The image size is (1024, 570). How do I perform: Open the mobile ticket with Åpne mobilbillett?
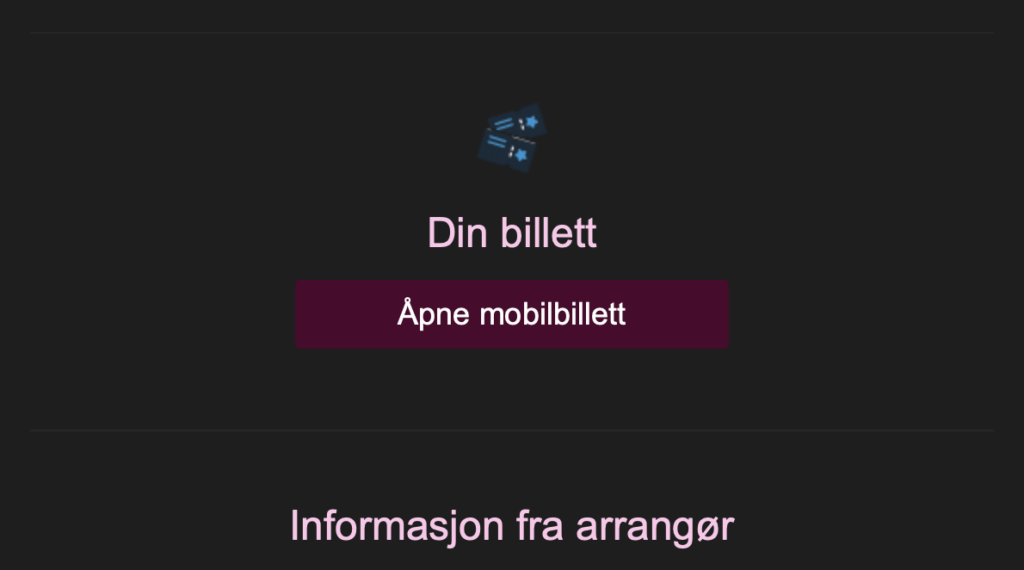coord(511,314)
